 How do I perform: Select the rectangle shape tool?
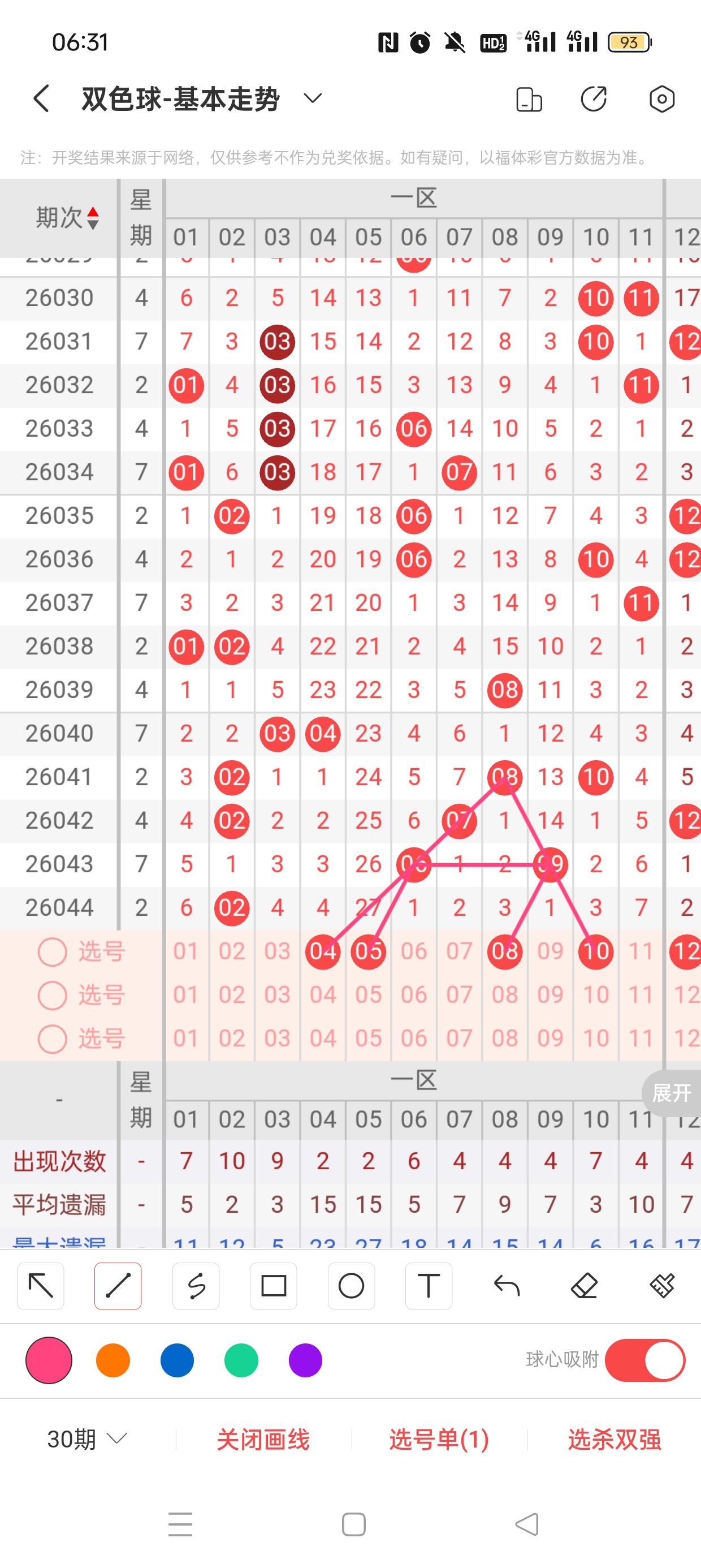pyautogui.click(x=273, y=1286)
